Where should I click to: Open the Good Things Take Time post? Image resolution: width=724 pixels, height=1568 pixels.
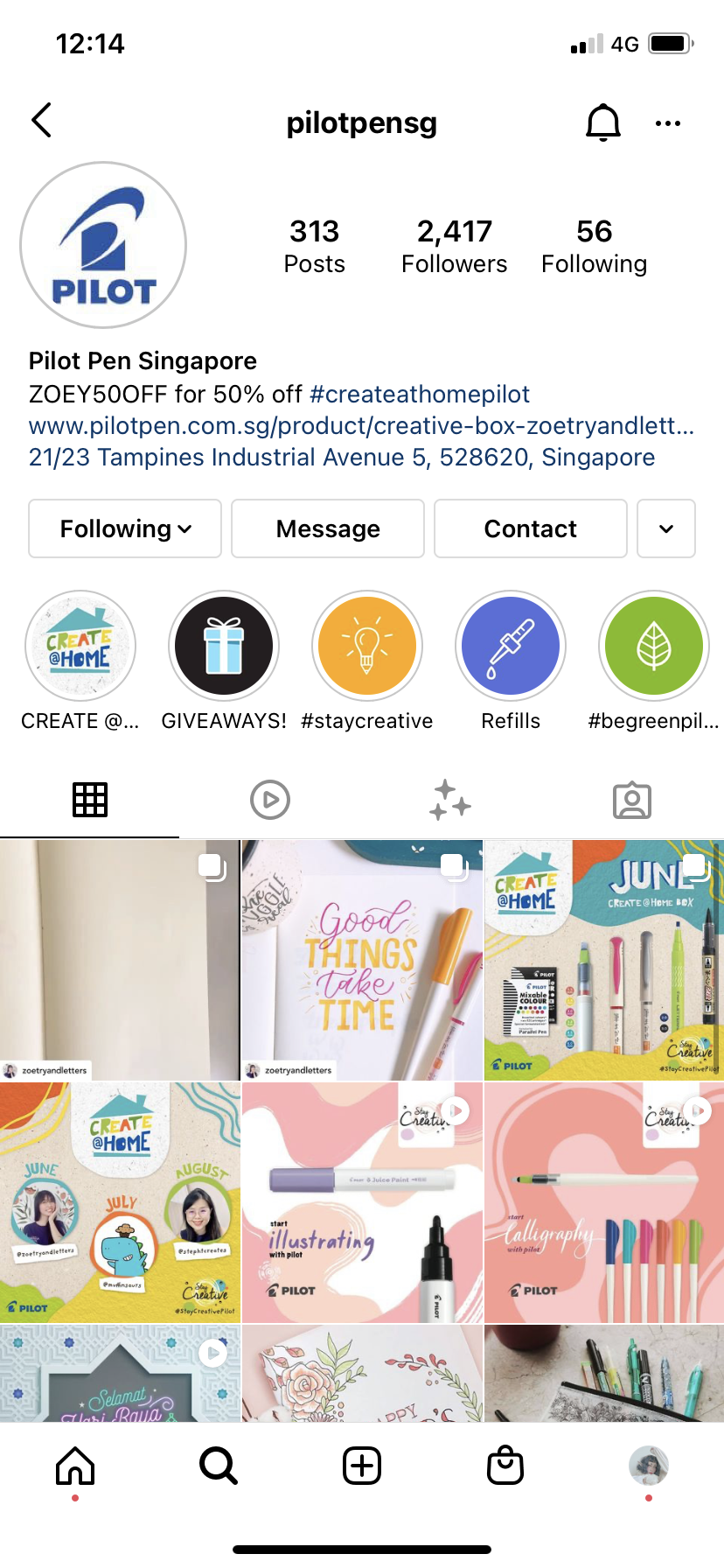pos(361,960)
